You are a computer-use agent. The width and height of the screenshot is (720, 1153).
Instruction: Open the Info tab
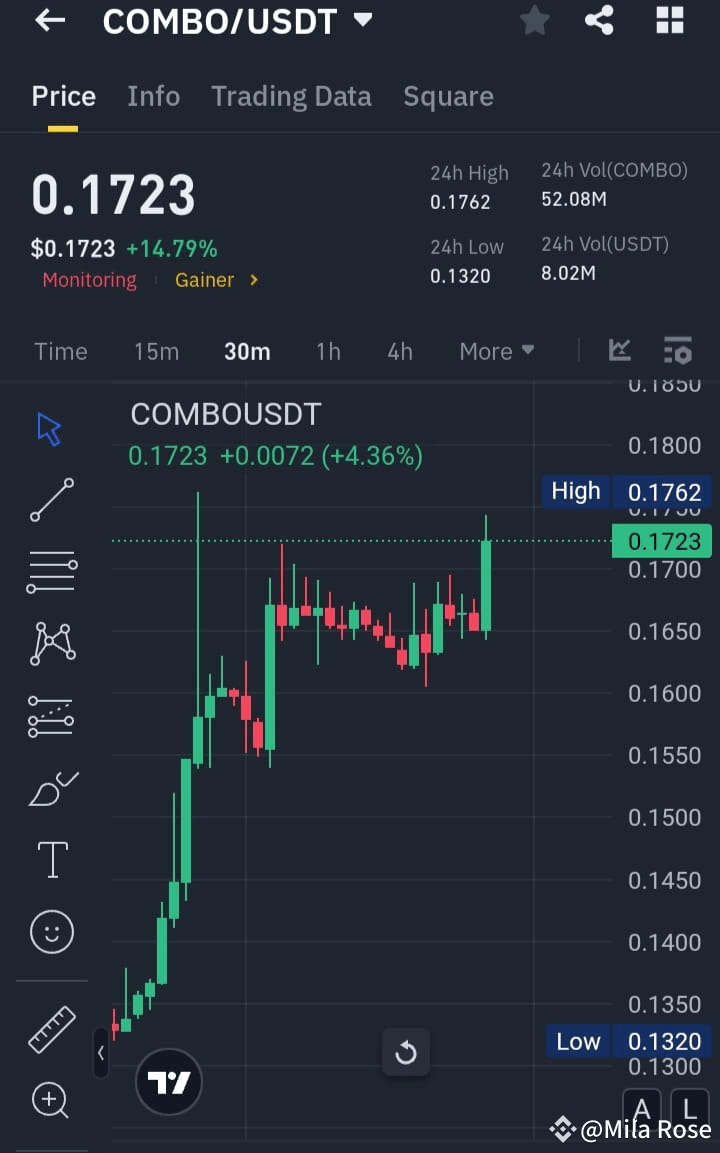(x=153, y=96)
